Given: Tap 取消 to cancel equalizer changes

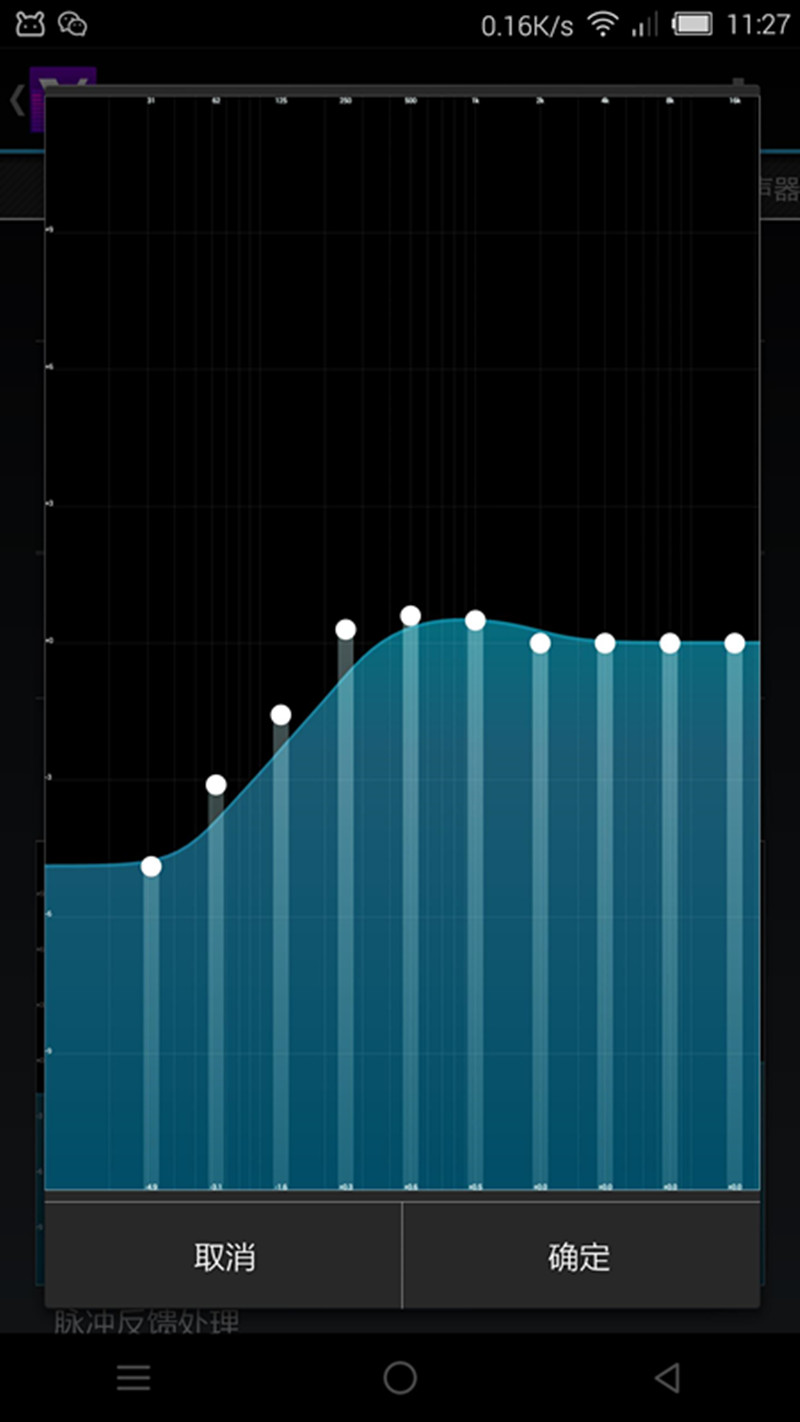Looking at the screenshot, I should click(223, 1256).
